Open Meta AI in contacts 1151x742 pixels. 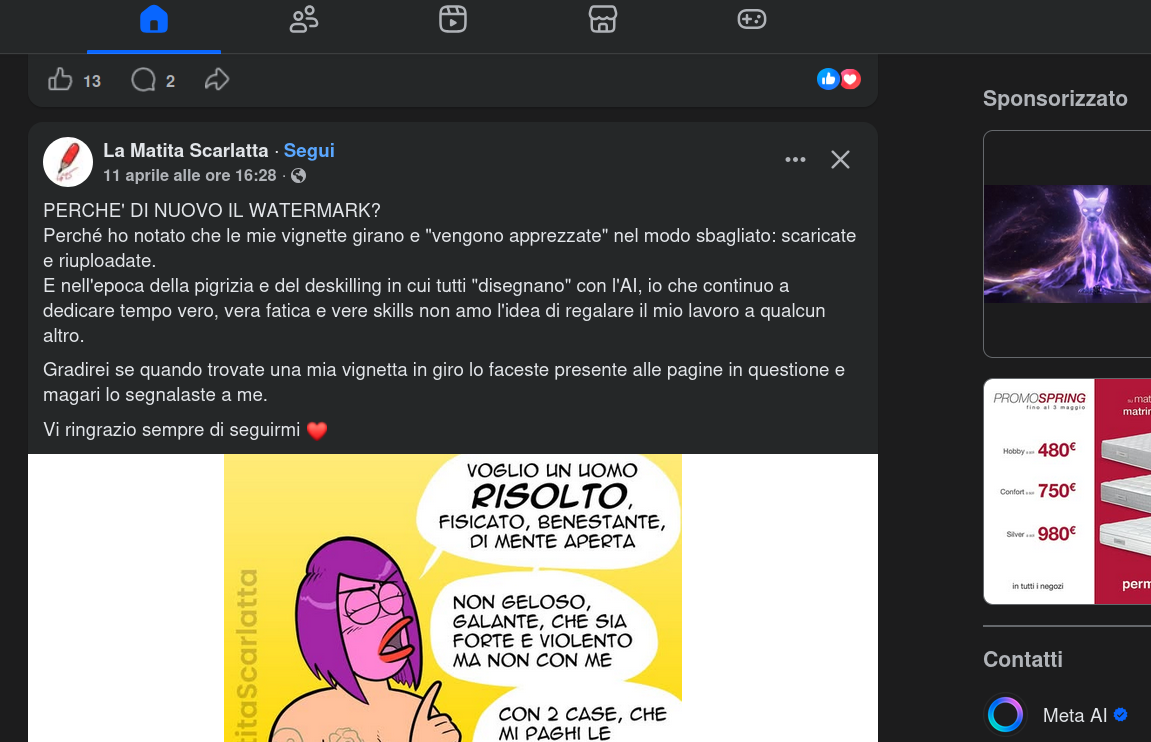pos(1074,716)
